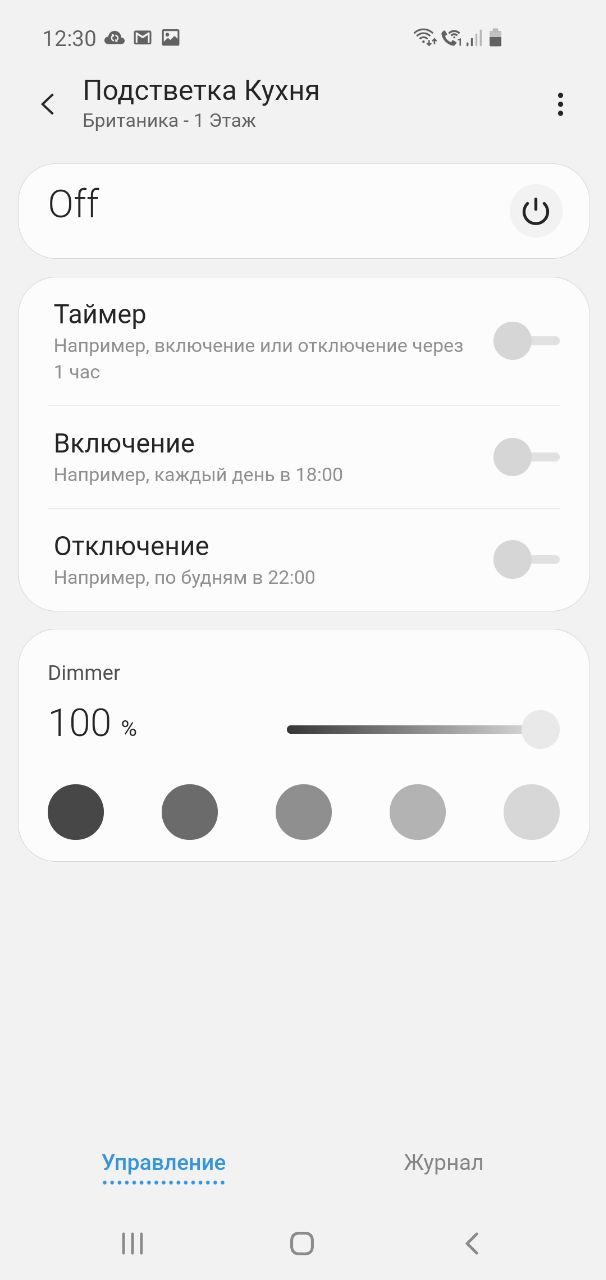The width and height of the screenshot is (606, 1280).
Task: Toggle the Отключение schedule switch
Action: (526, 559)
